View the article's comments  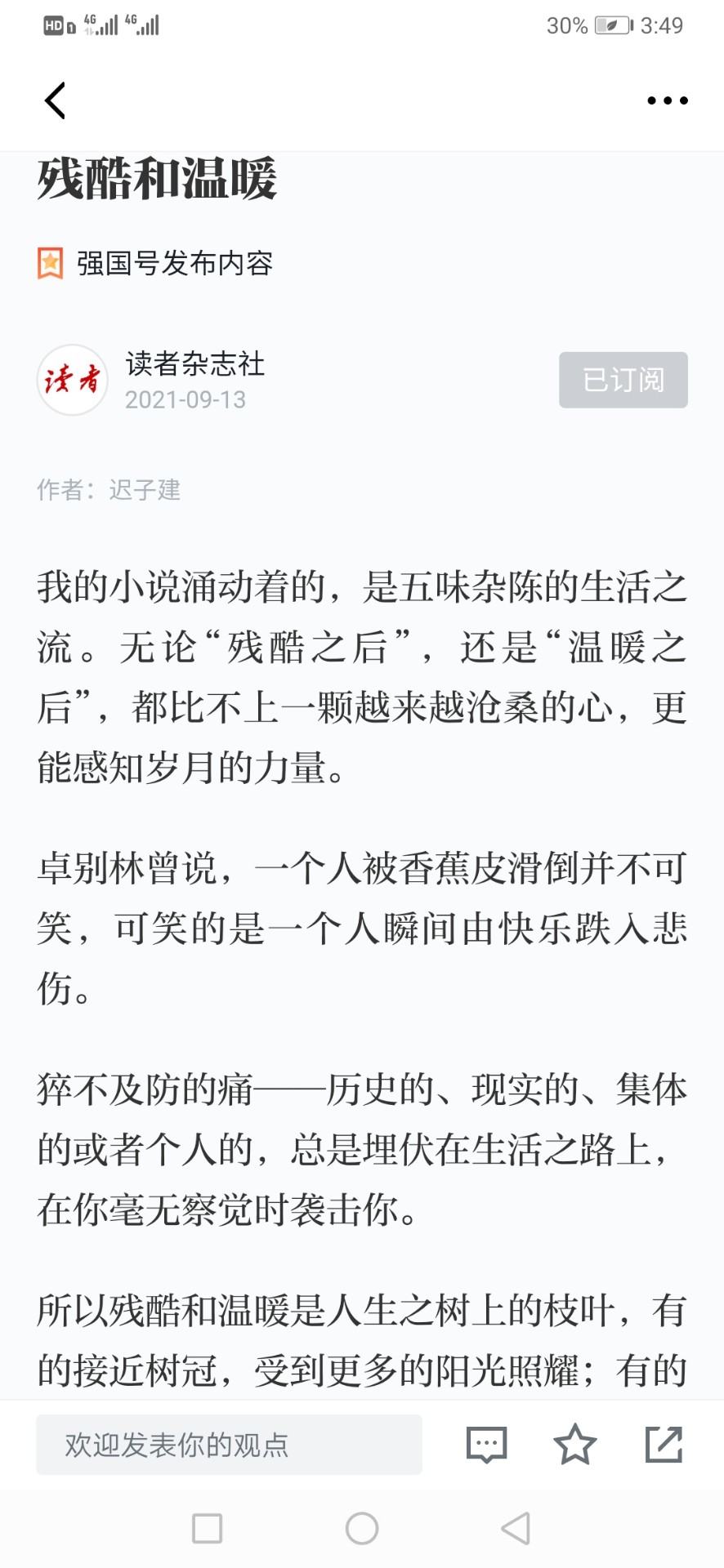[x=487, y=1445]
